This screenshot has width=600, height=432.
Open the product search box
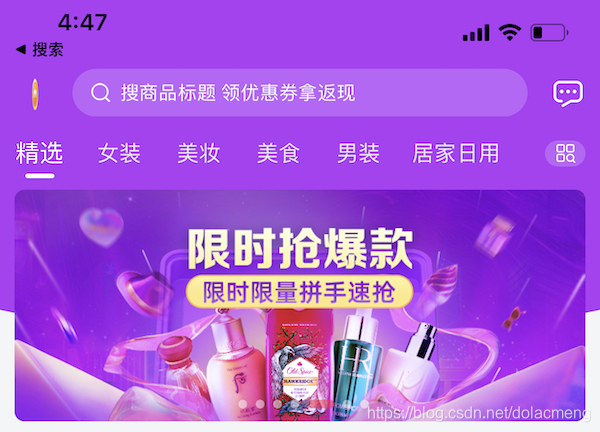pos(300,93)
